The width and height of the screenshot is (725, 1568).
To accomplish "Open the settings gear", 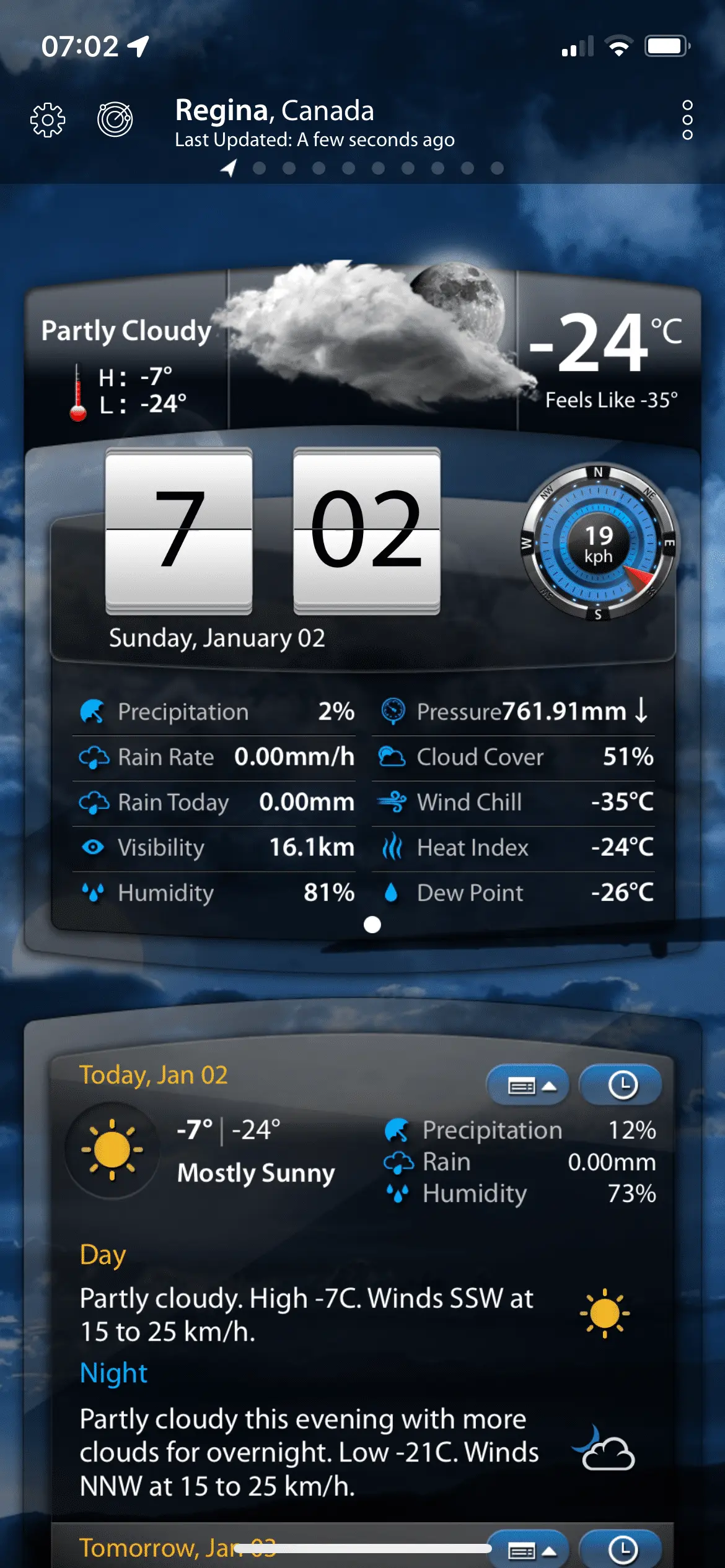I will point(48,120).
